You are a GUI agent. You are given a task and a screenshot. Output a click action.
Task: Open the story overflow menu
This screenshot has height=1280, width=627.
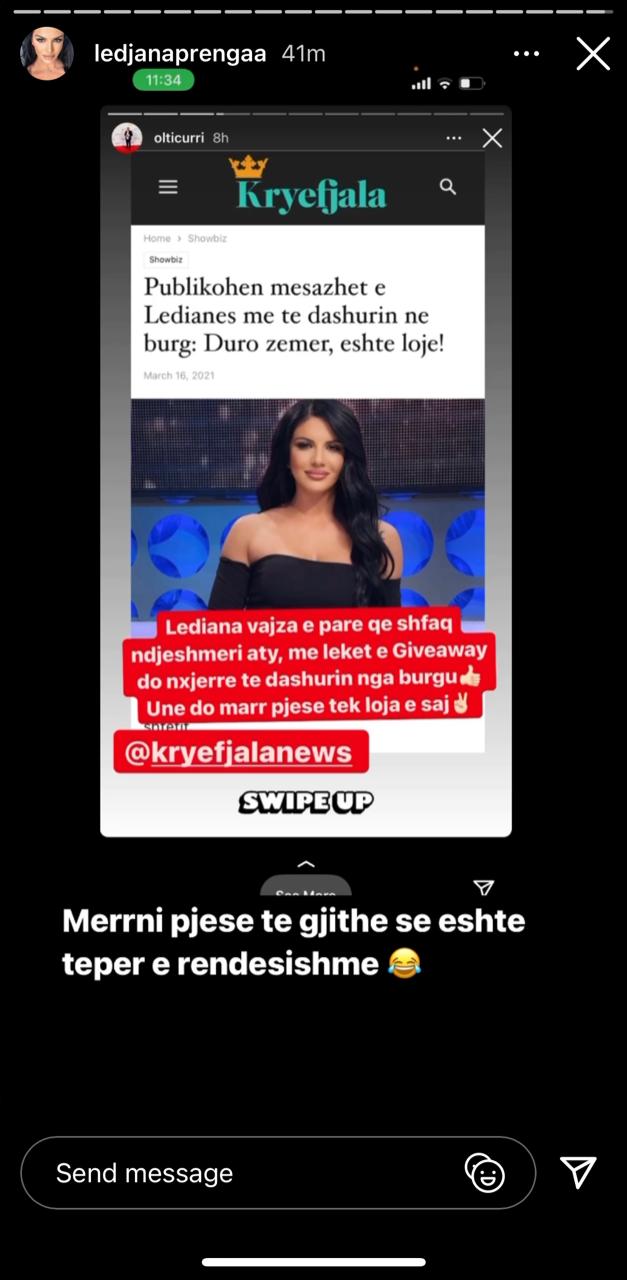(x=526, y=54)
